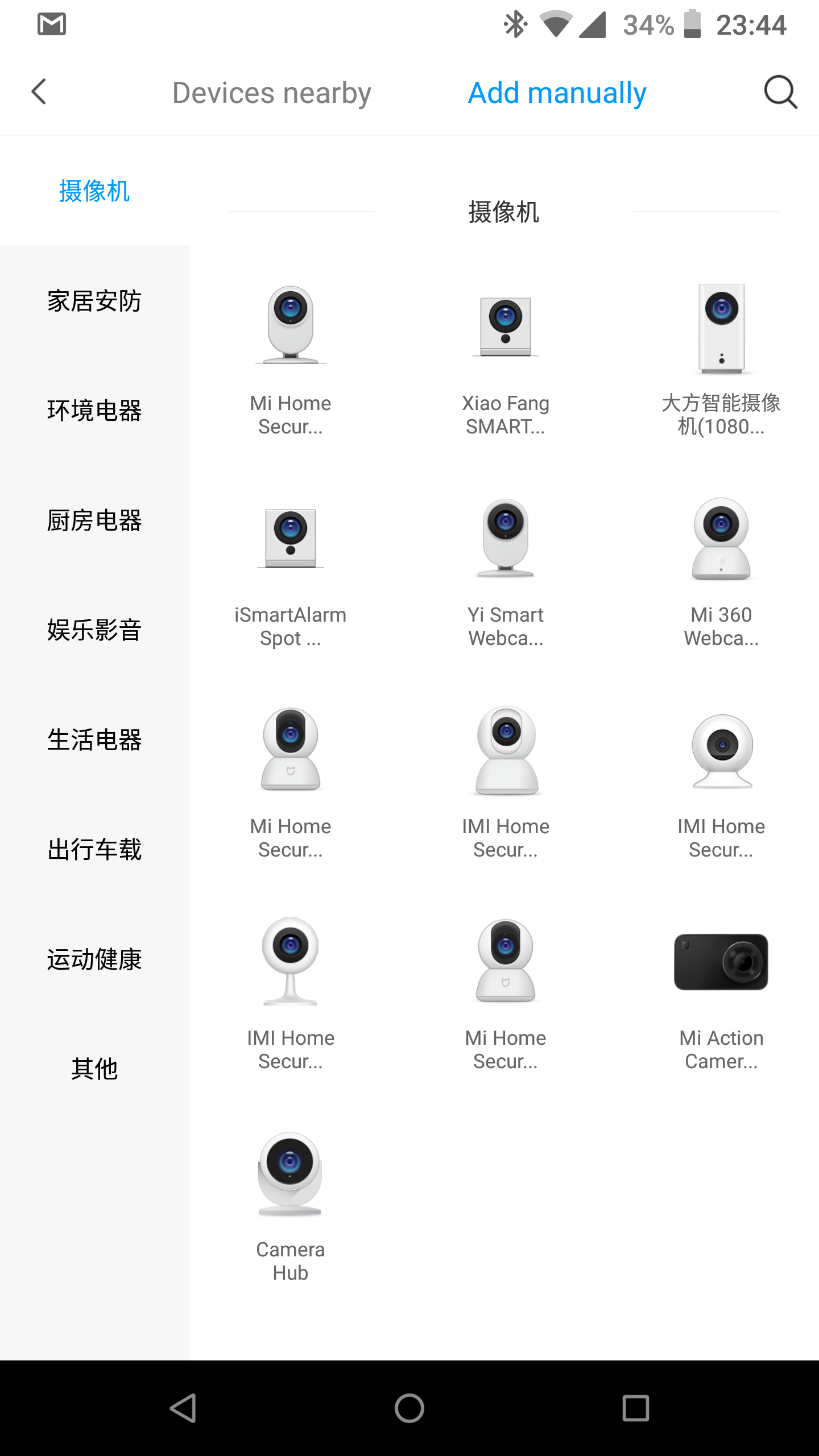This screenshot has height=1456, width=819.
Task: Open the 环境电器 category
Action: pos(94,411)
